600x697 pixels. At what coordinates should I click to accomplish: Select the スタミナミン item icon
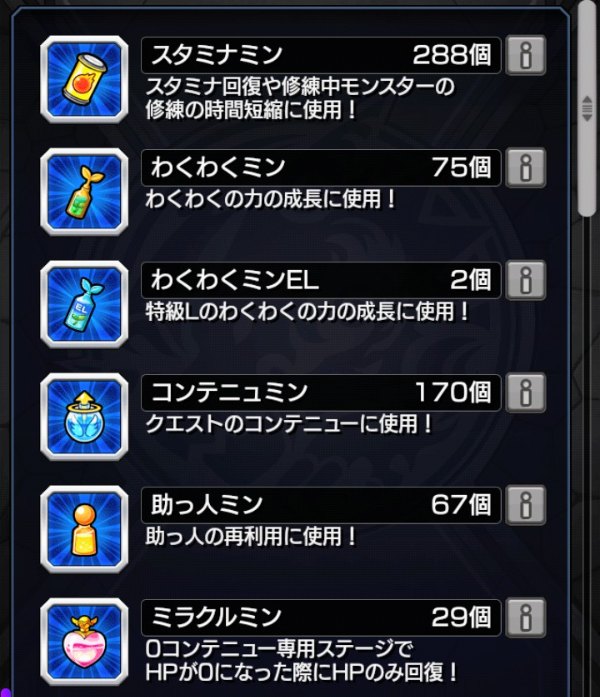click(86, 79)
